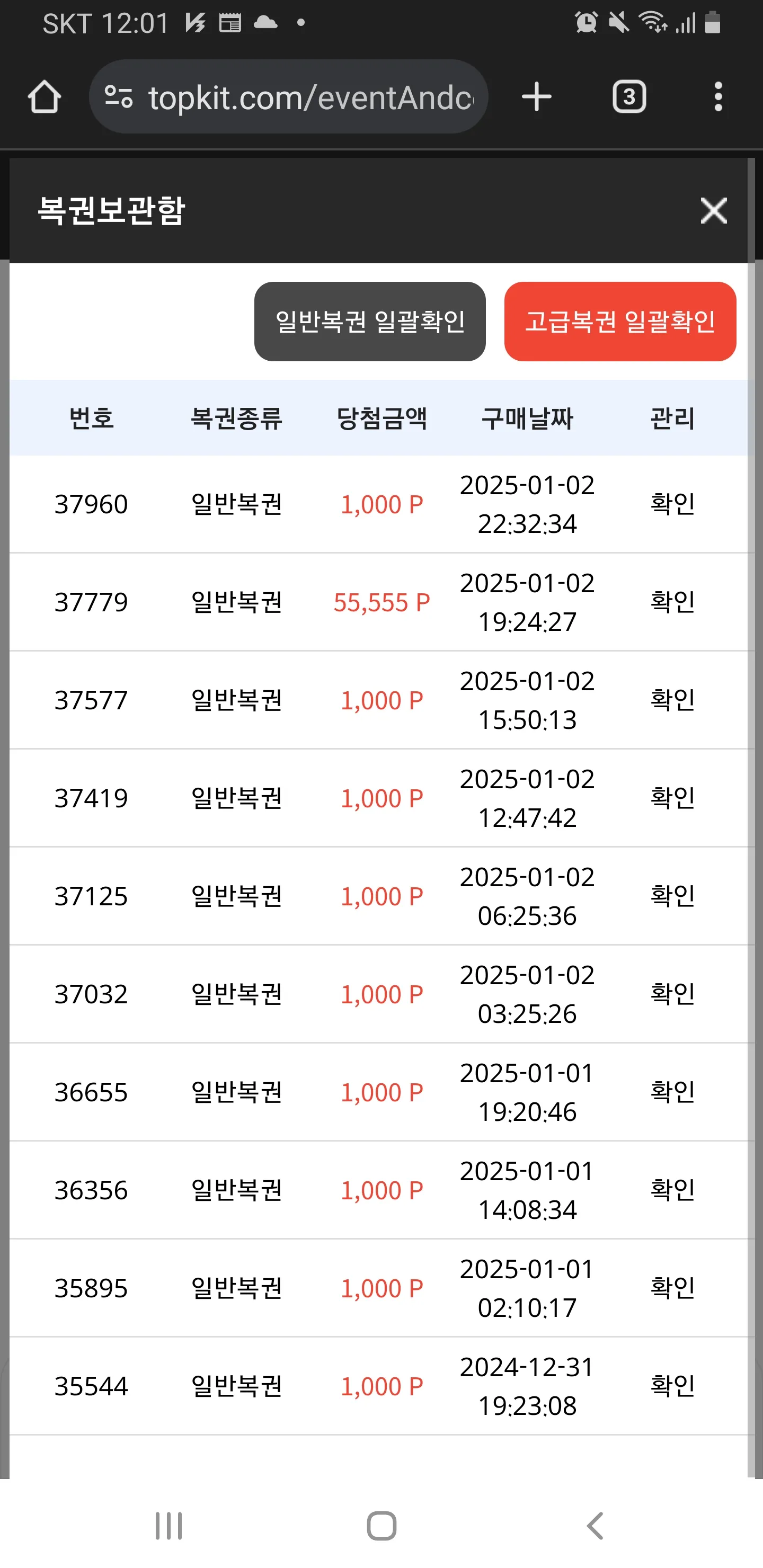The width and height of the screenshot is (763, 1568).
Task: Tap 일반복권 일괄확인 button
Action: coord(370,322)
